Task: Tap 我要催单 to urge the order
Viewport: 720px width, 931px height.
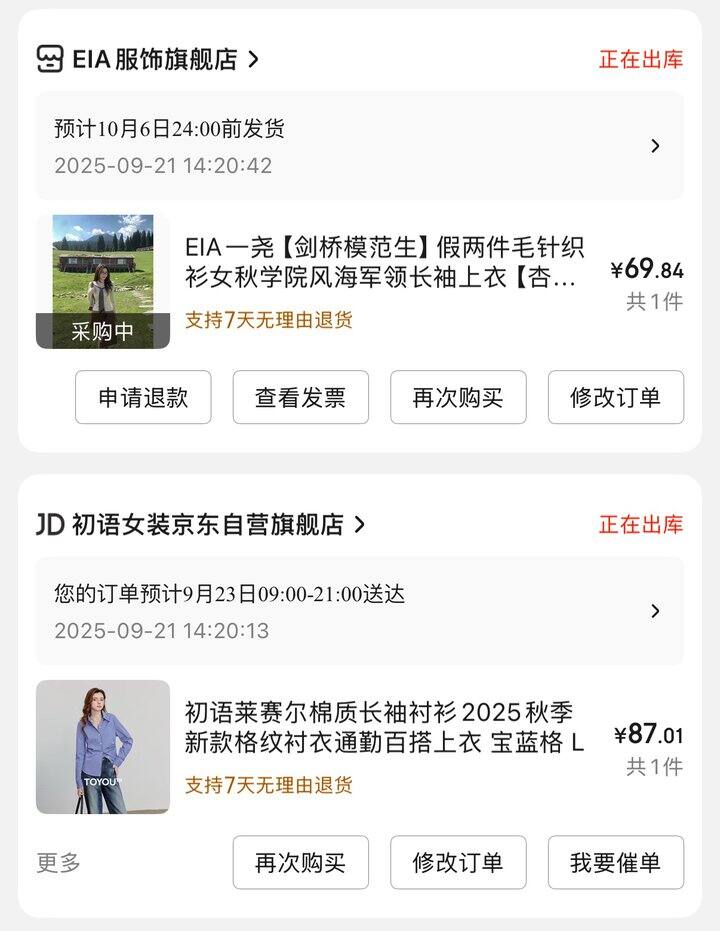Action: [x=615, y=863]
